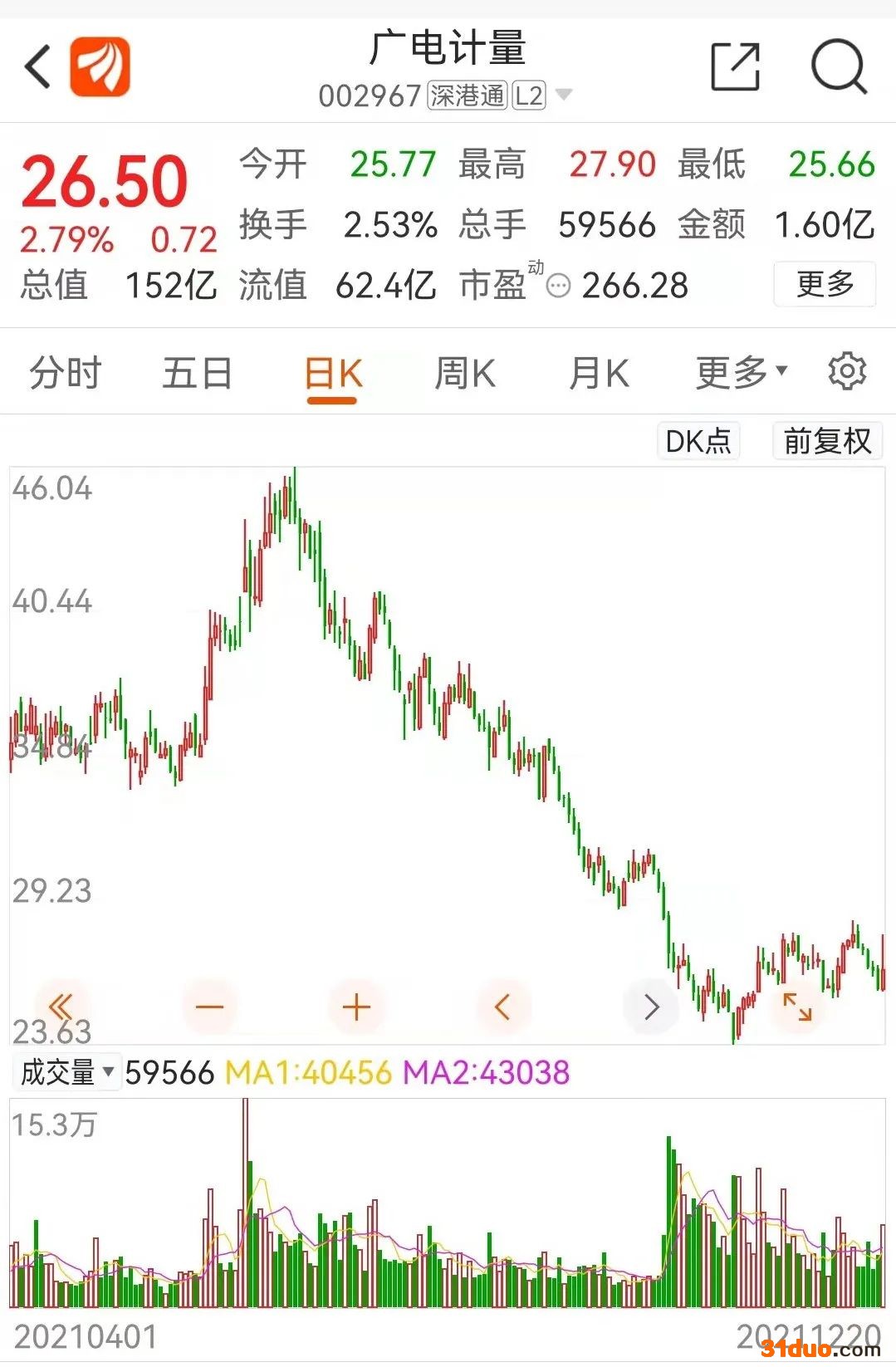Jump to earliest data with double-left arrow

click(x=61, y=1007)
